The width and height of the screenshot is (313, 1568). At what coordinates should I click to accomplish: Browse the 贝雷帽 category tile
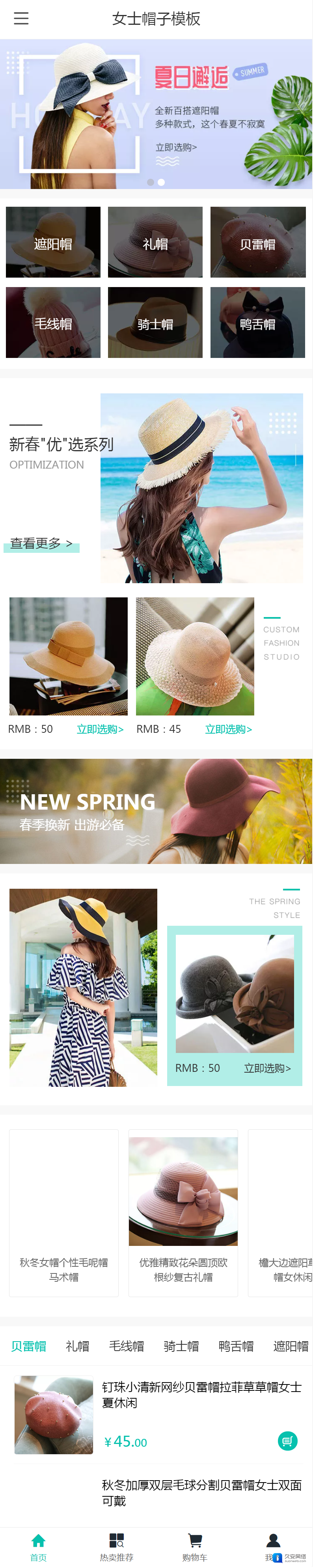(257, 242)
